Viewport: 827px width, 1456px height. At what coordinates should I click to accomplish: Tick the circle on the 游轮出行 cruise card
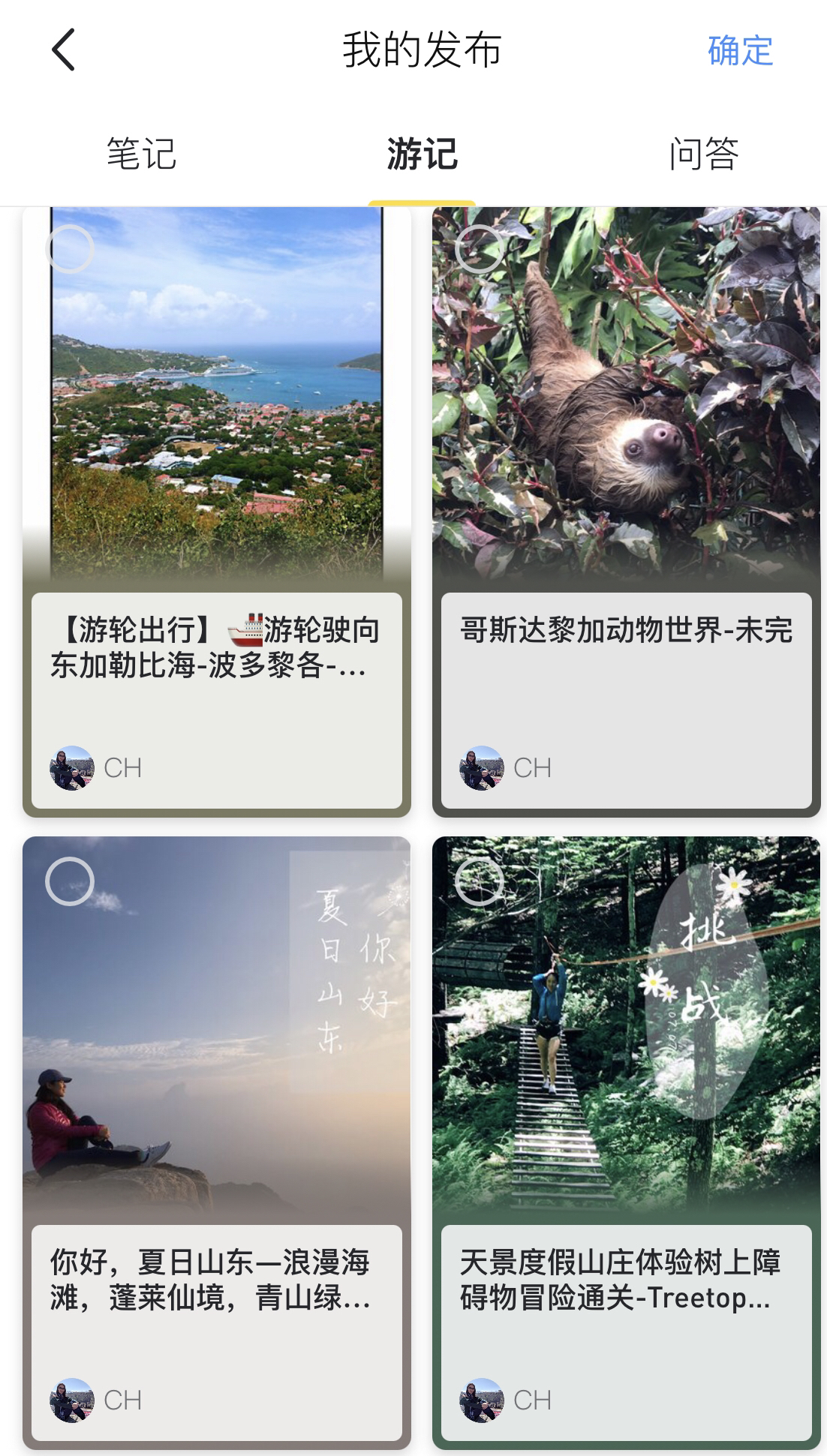click(x=70, y=249)
